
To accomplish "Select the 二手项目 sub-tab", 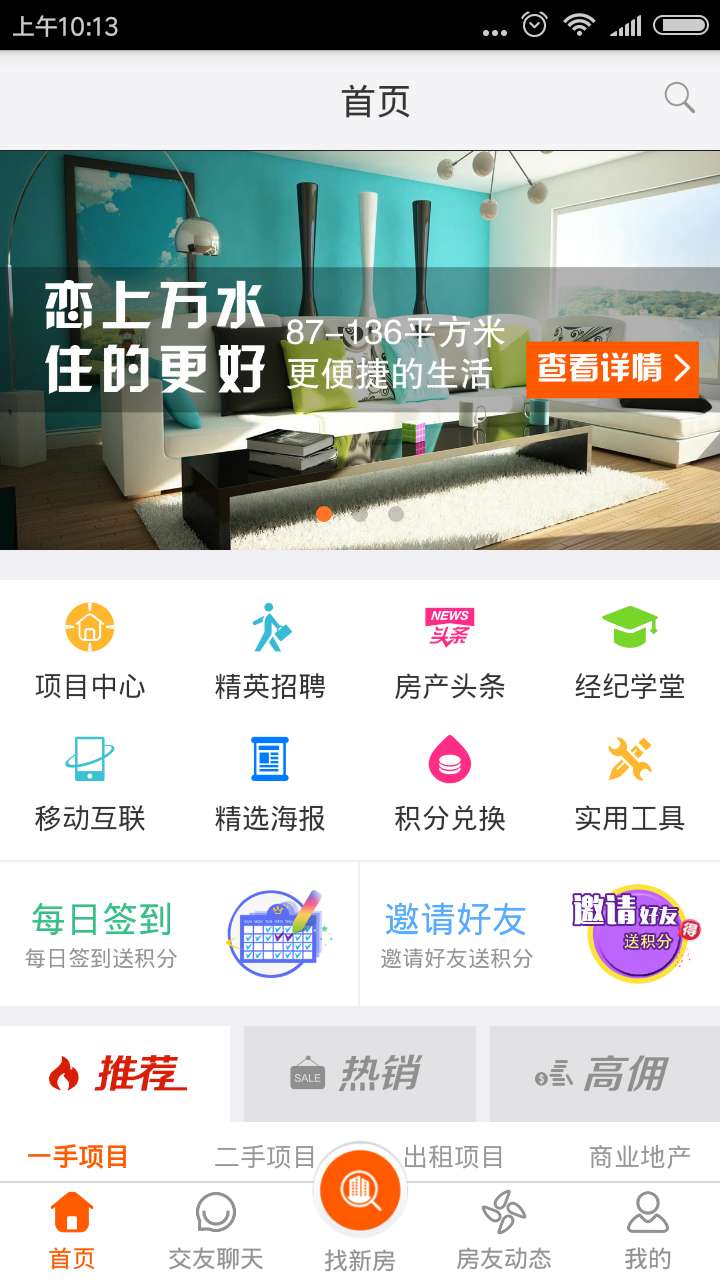I will click(265, 1157).
